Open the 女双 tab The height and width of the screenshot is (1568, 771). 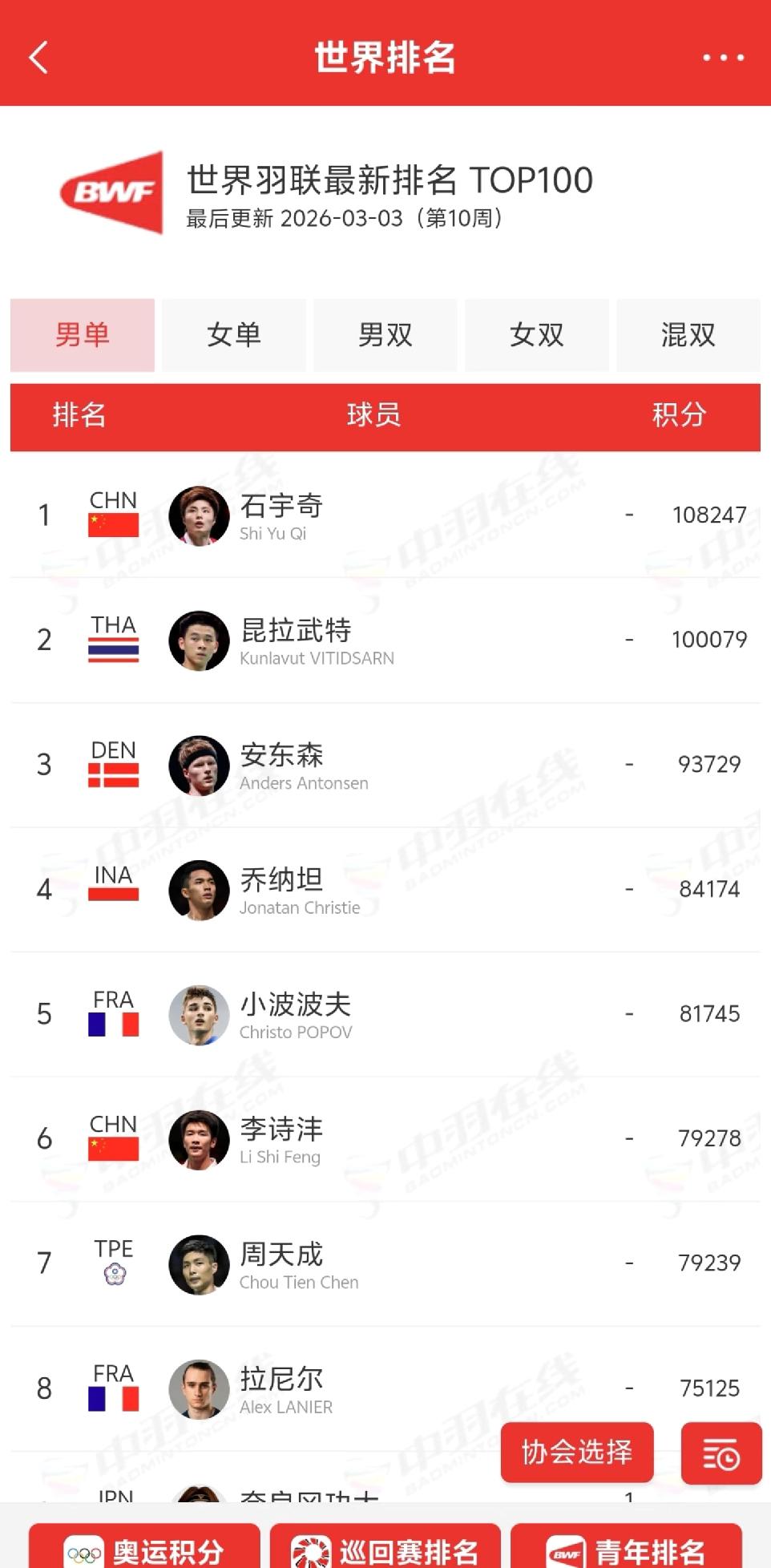[536, 336]
